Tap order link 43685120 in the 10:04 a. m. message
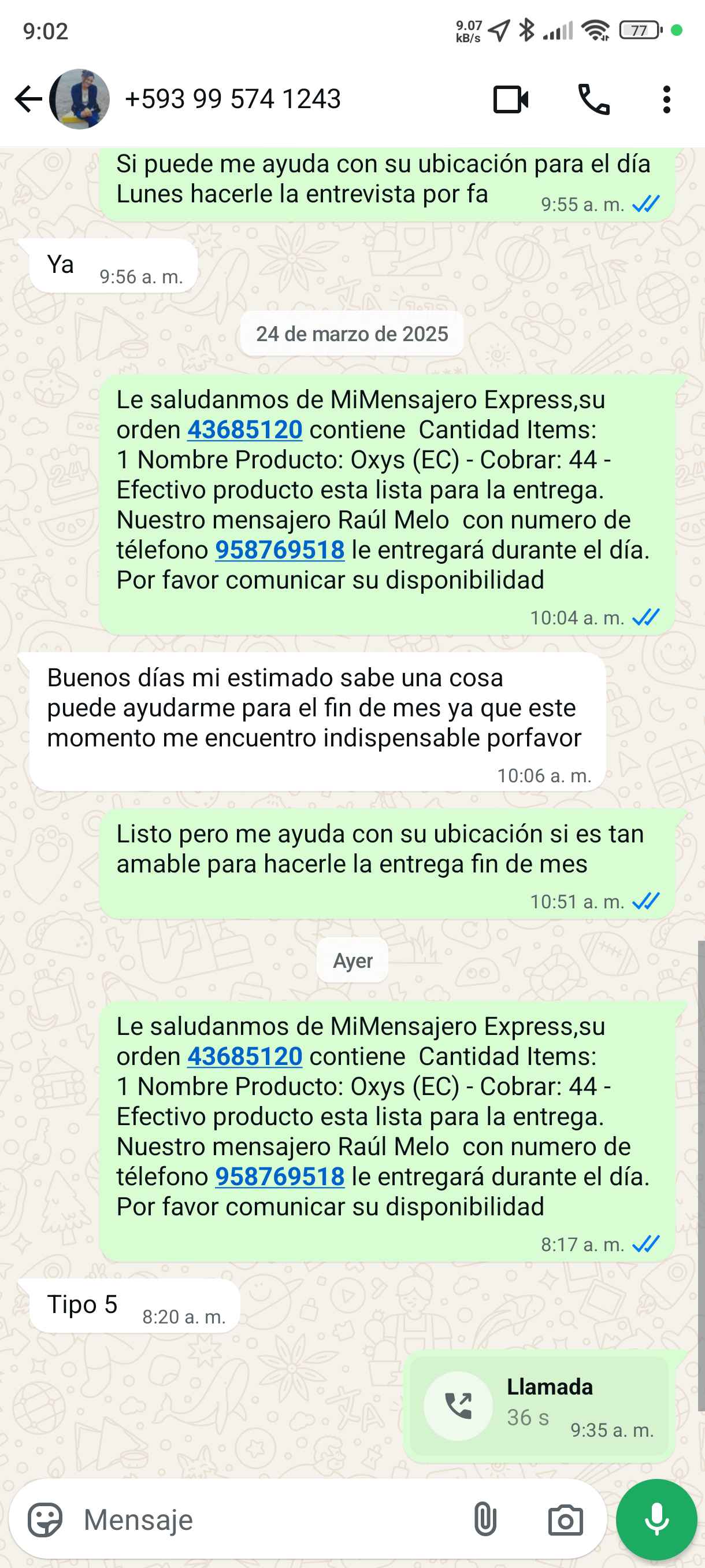Image resolution: width=705 pixels, height=1568 pixels. pos(244,430)
